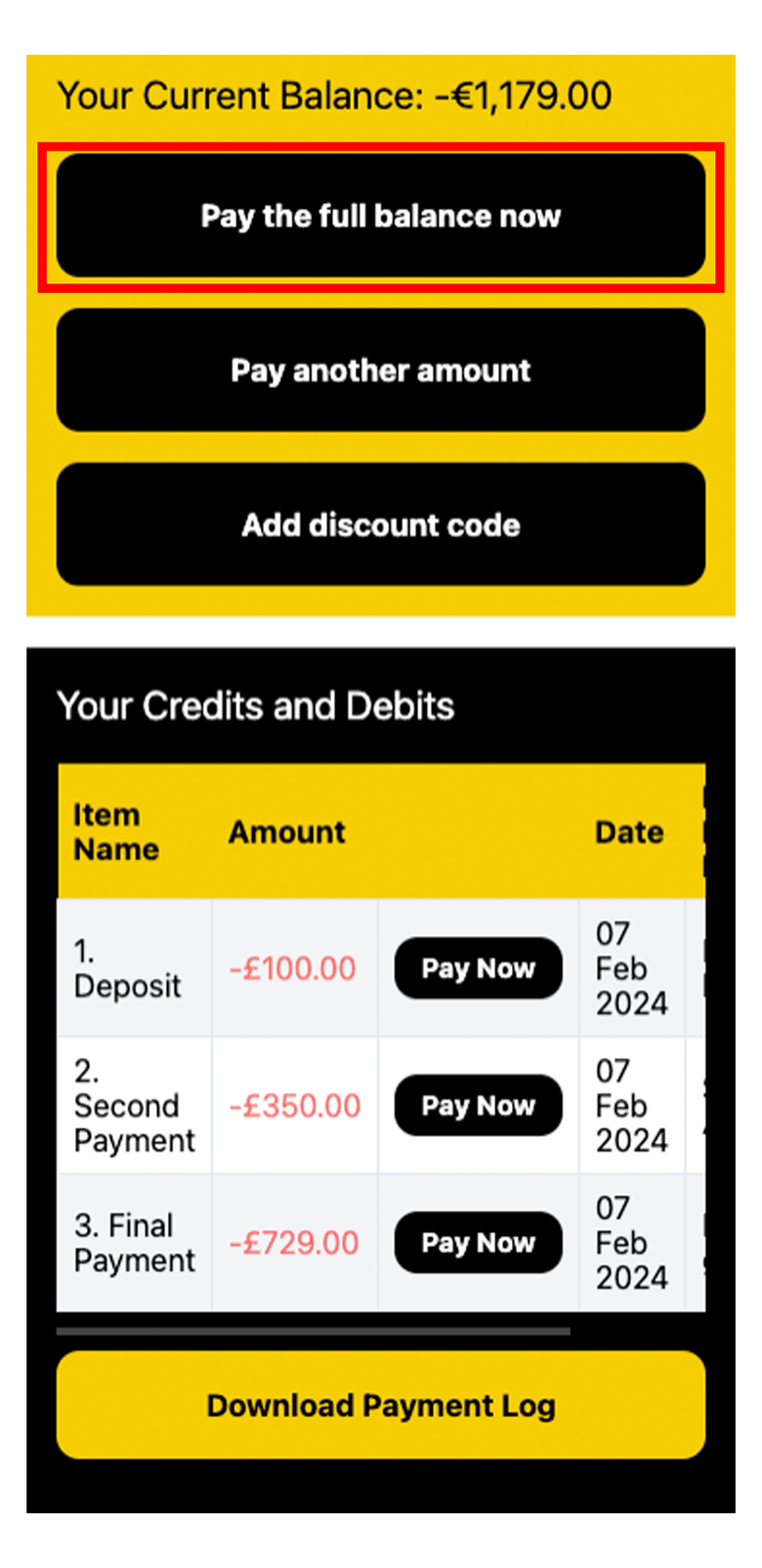Image resolution: width=762 pixels, height=1568 pixels.
Task: Open Add discount code
Action: coord(380,525)
